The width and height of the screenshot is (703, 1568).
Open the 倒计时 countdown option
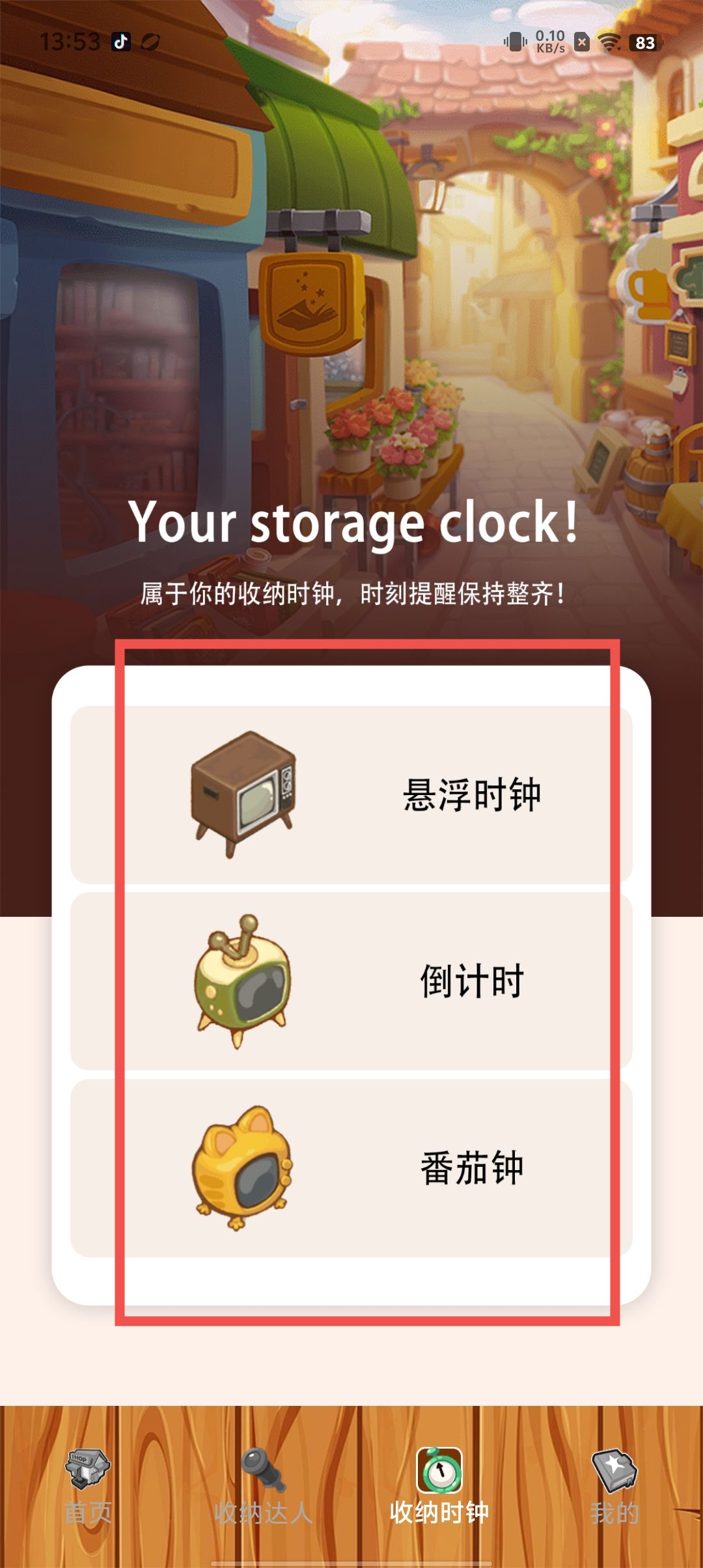point(351,981)
